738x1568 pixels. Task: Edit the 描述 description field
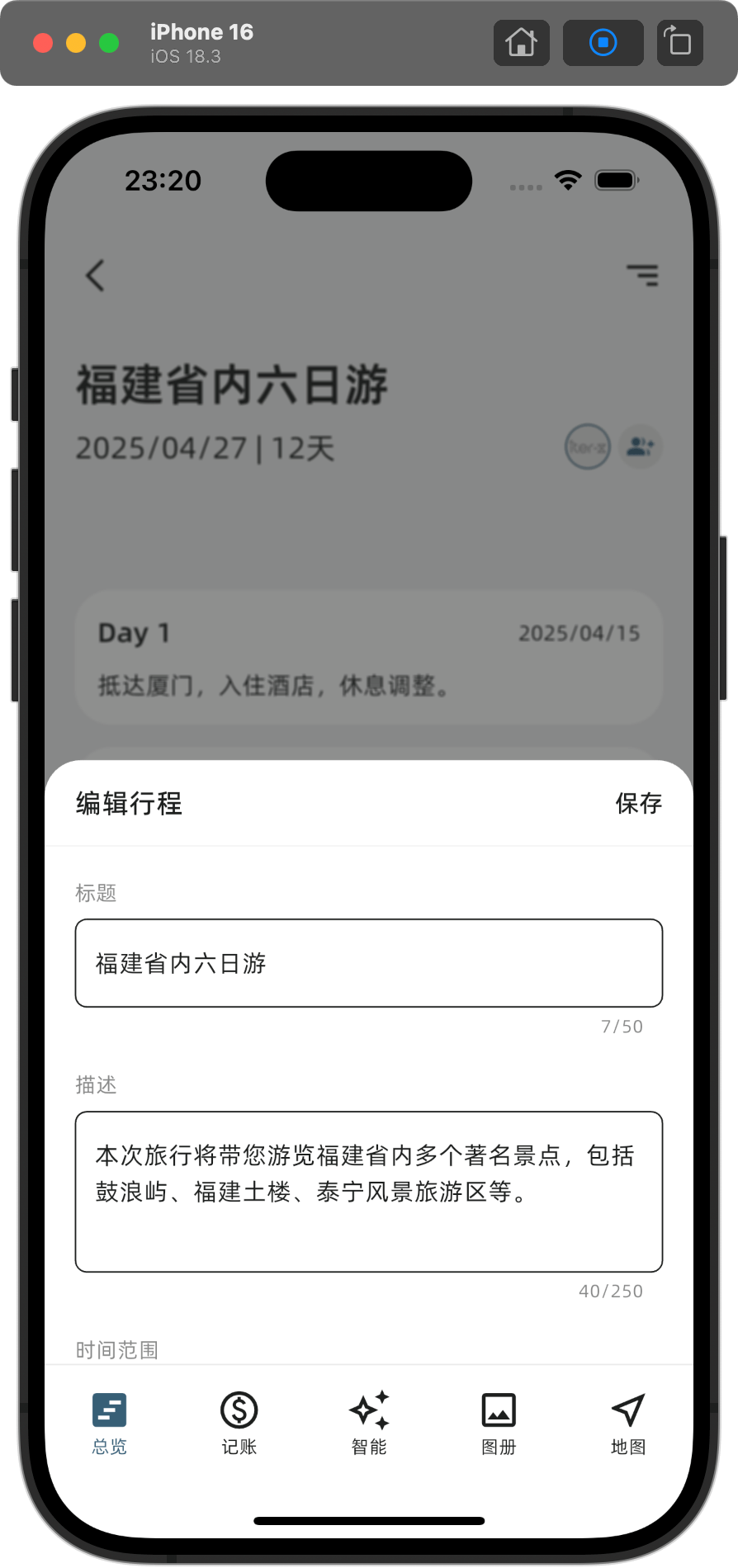tap(368, 1191)
